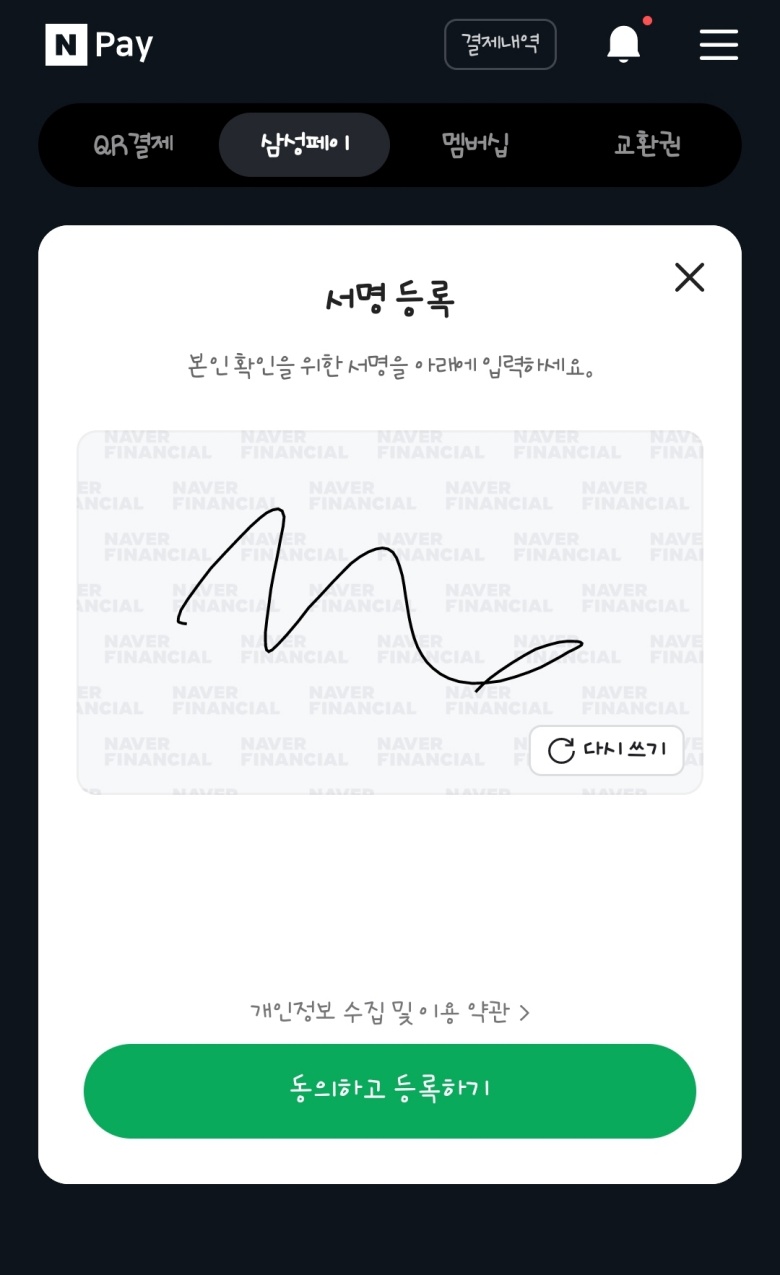780x1275 pixels.
Task: Click the N Pay logo
Action: tap(97, 44)
